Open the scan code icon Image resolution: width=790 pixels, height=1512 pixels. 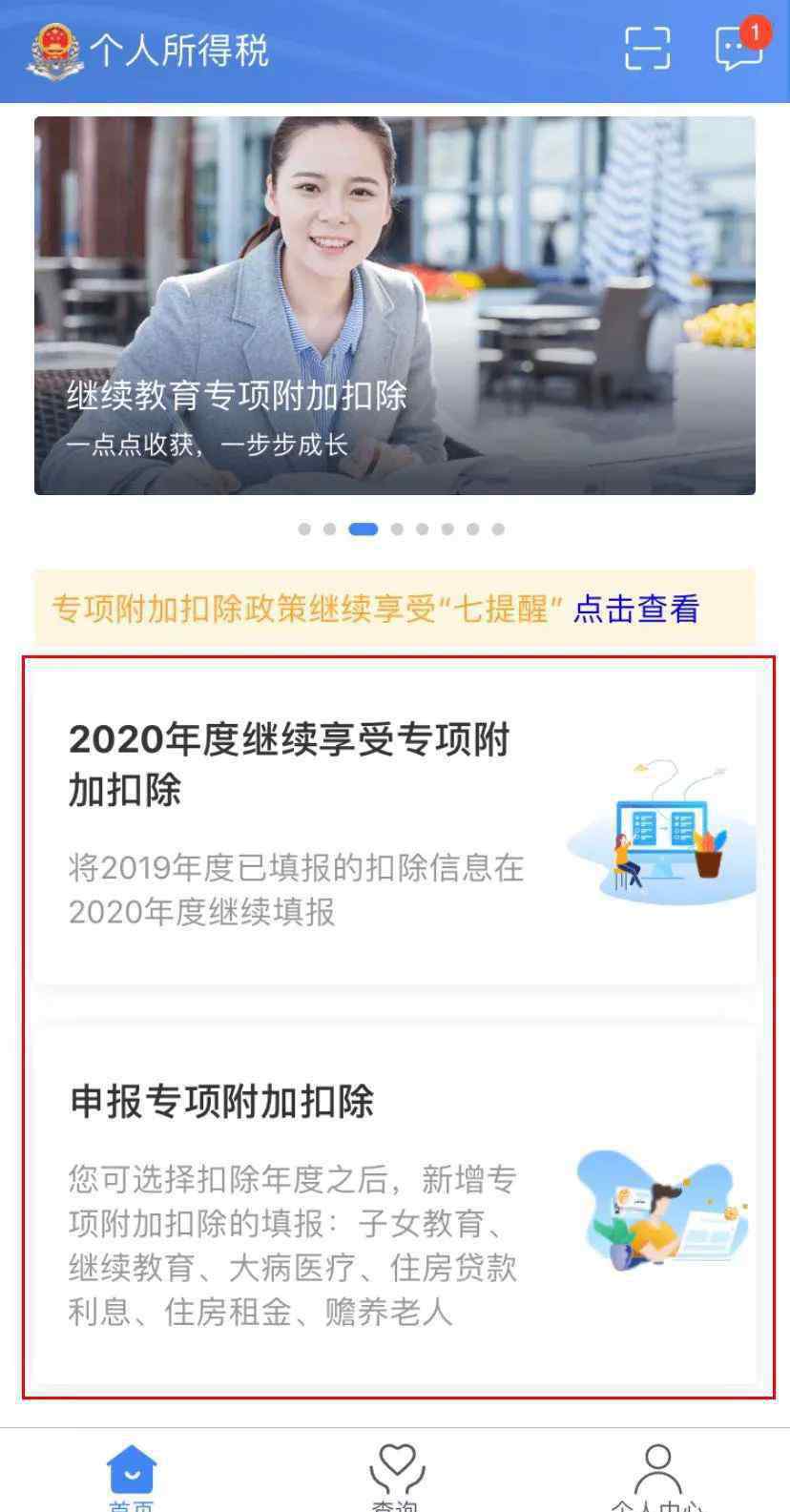(x=647, y=49)
